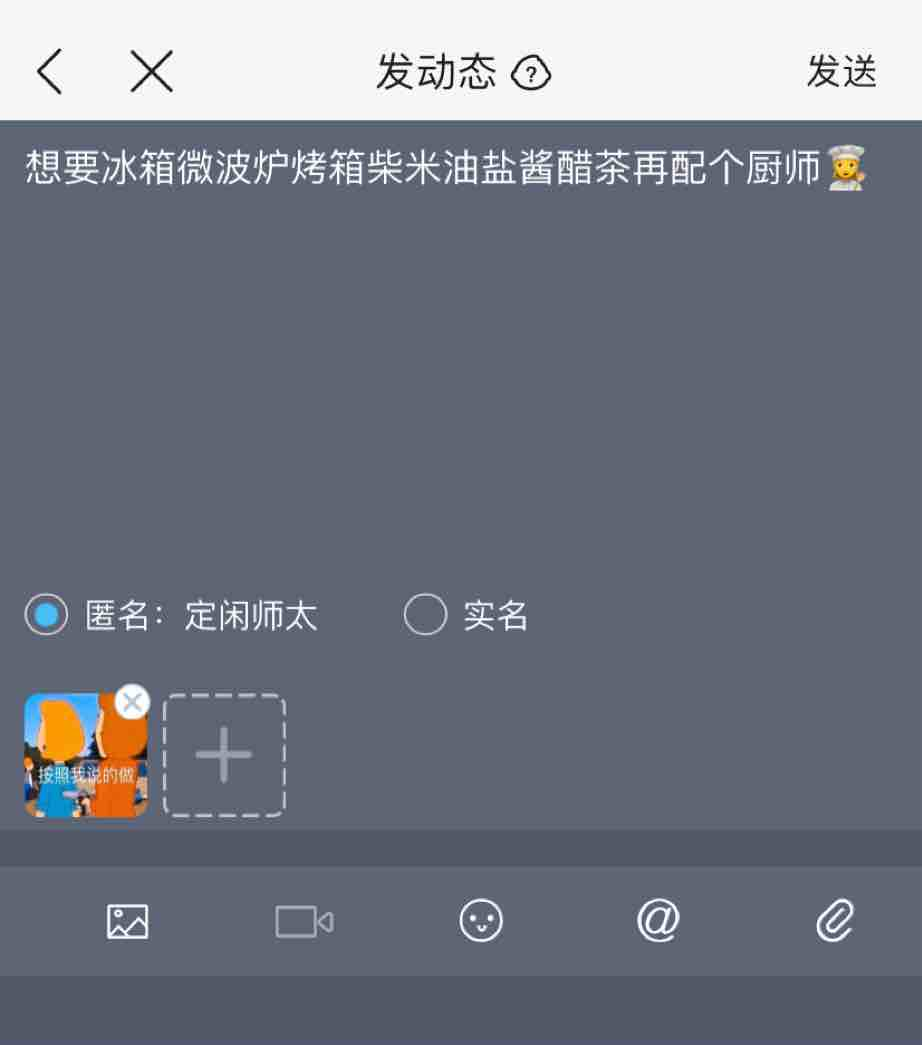The height and width of the screenshot is (1045, 922).
Task: Go back using the arrow icon
Action: click(x=49, y=72)
